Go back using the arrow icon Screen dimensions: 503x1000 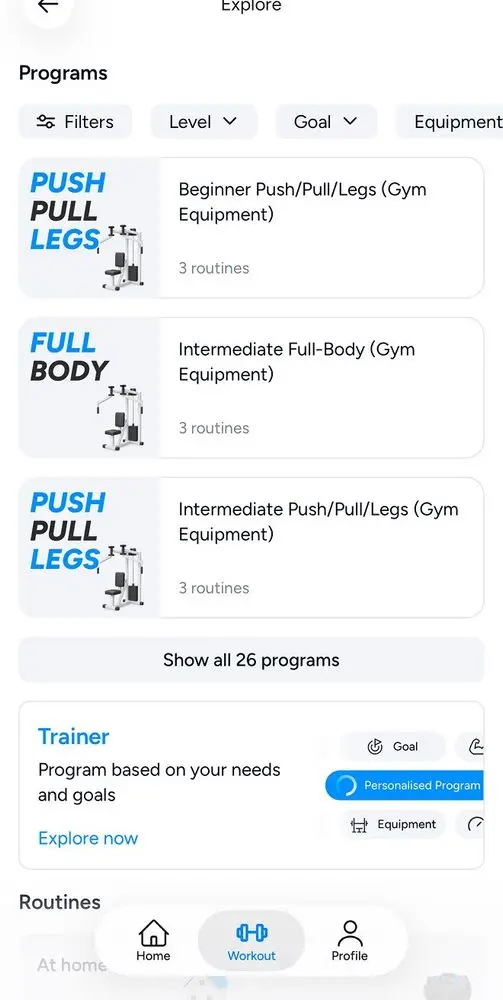(x=48, y=6)
